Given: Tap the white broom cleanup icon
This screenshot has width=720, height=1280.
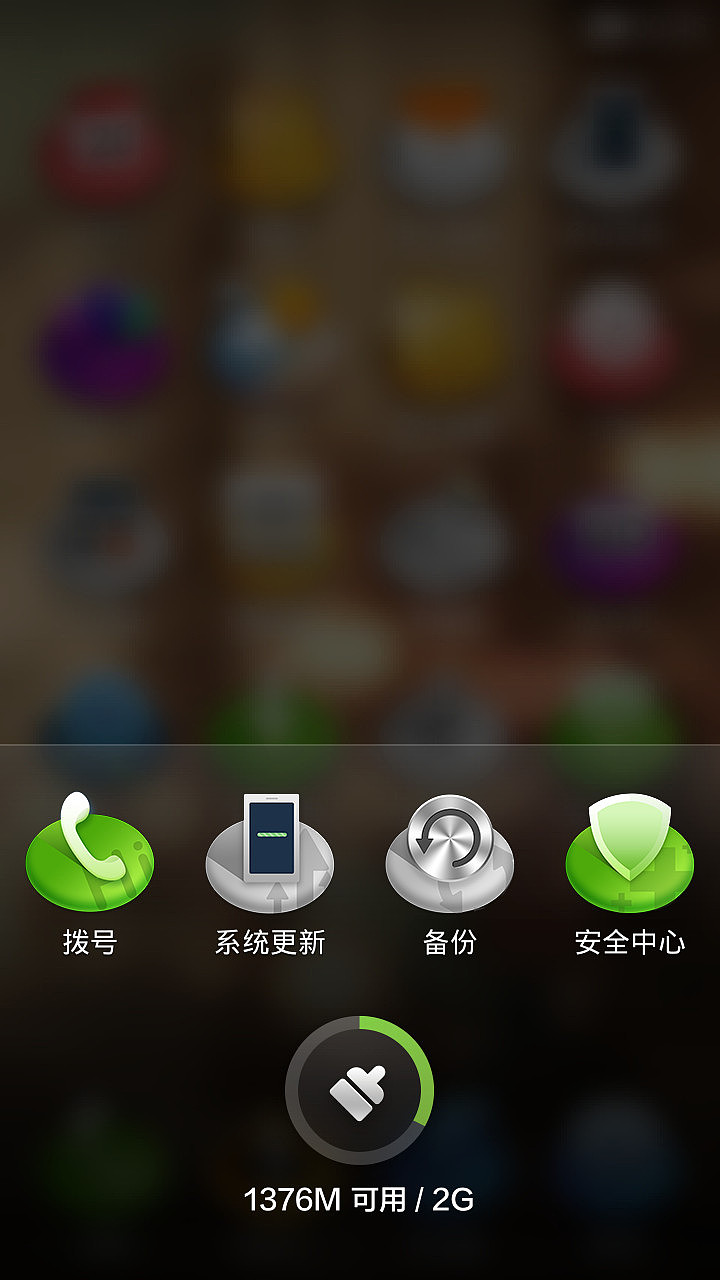Looking at the screenshot, I should [x=360, y=1090].
